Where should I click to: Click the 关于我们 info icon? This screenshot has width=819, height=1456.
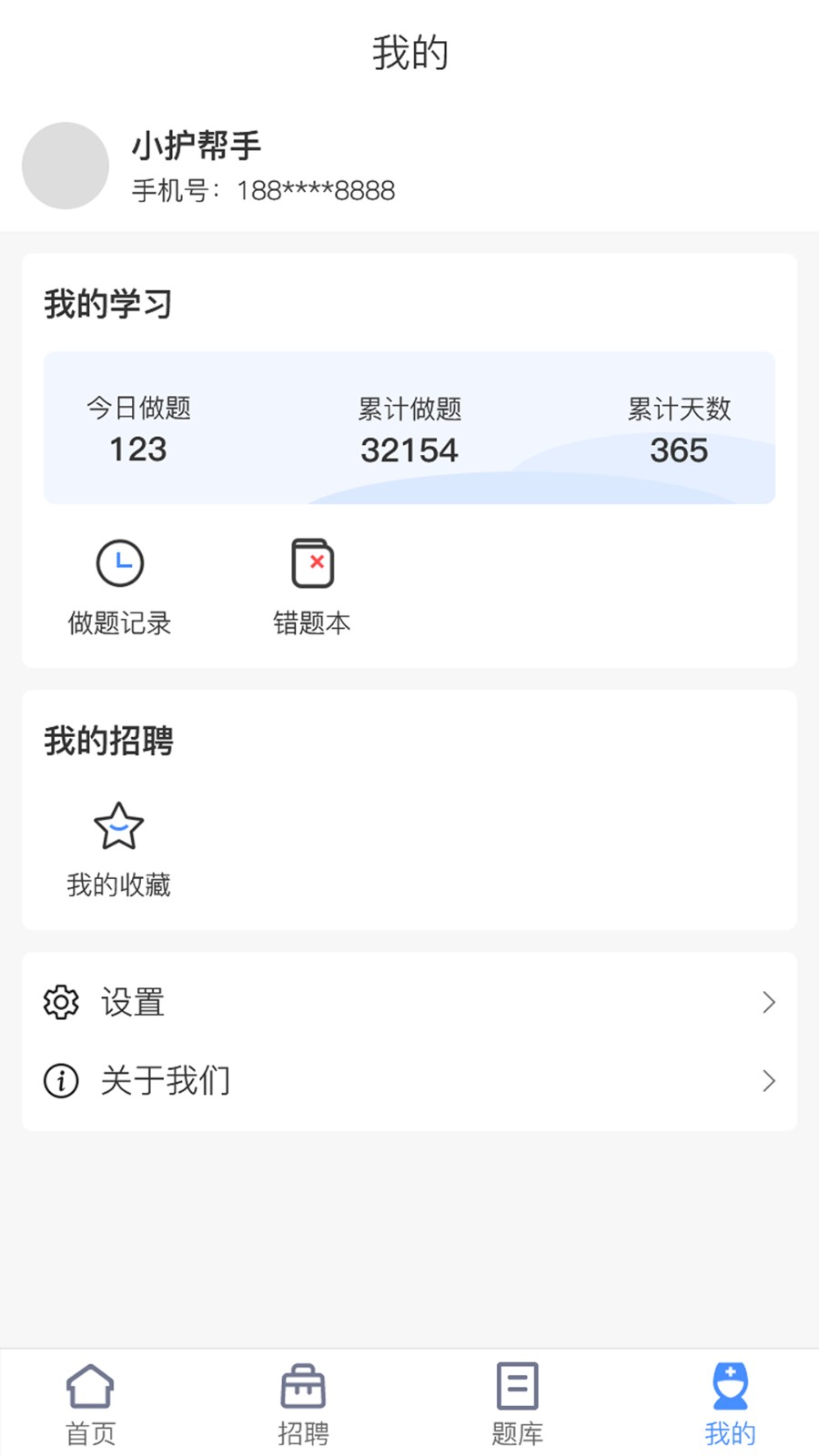tap(60, 1080)
